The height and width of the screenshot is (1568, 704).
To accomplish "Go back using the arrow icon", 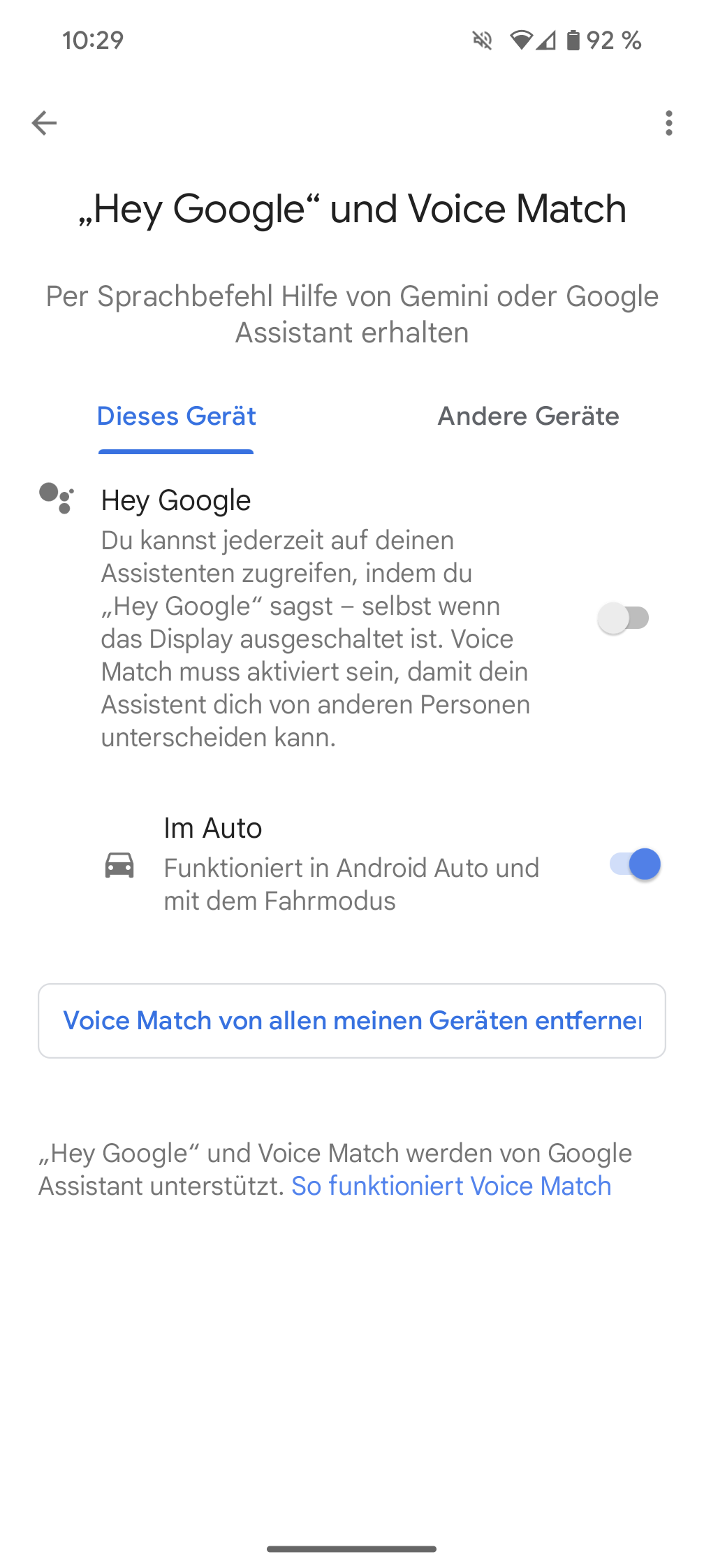I will point(44,123).
